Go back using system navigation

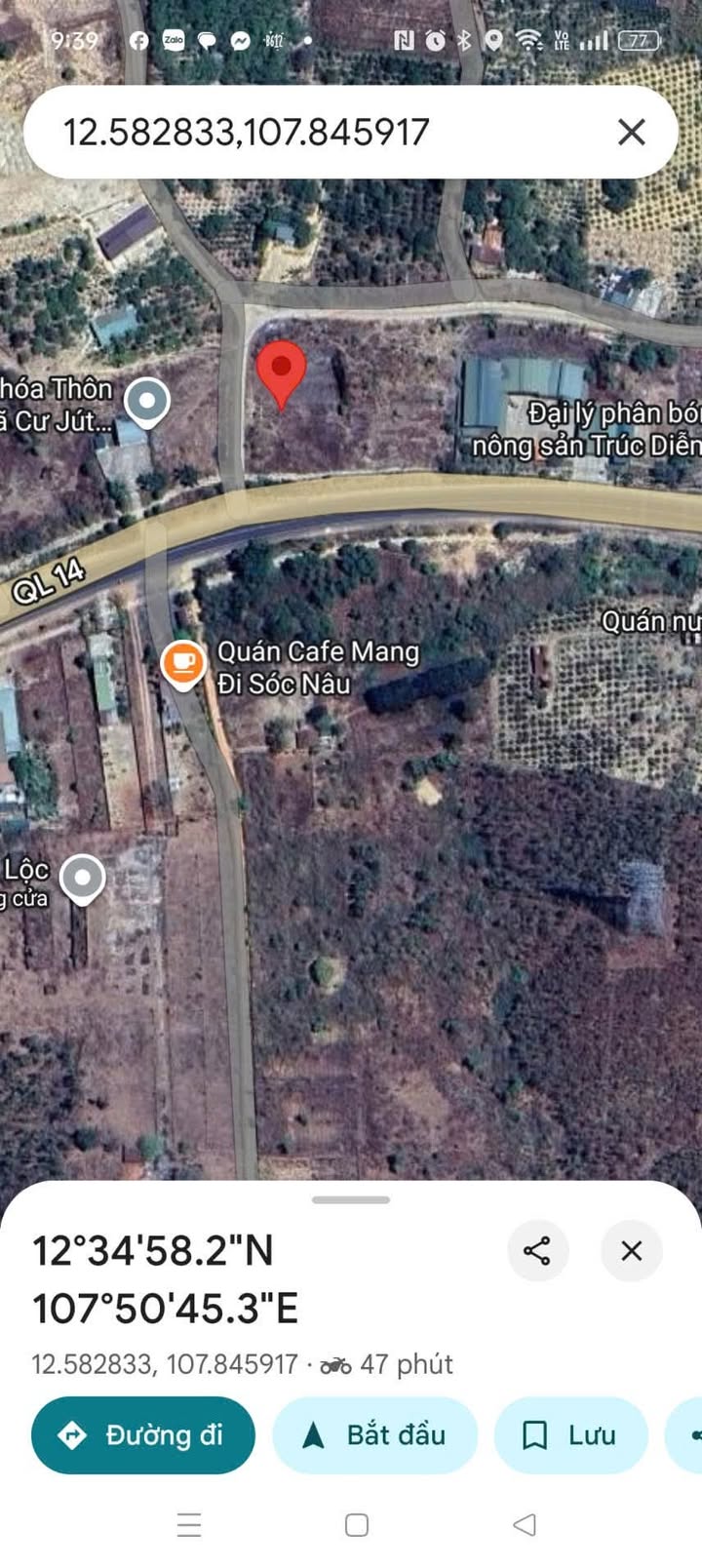[525, 1524]
